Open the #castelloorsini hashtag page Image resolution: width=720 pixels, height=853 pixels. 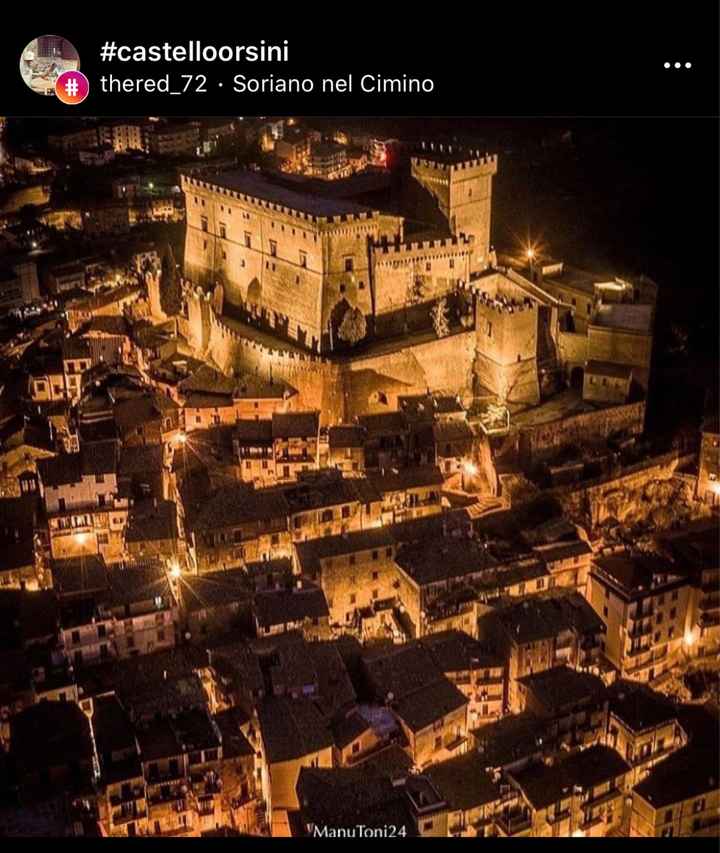(194, 51)
